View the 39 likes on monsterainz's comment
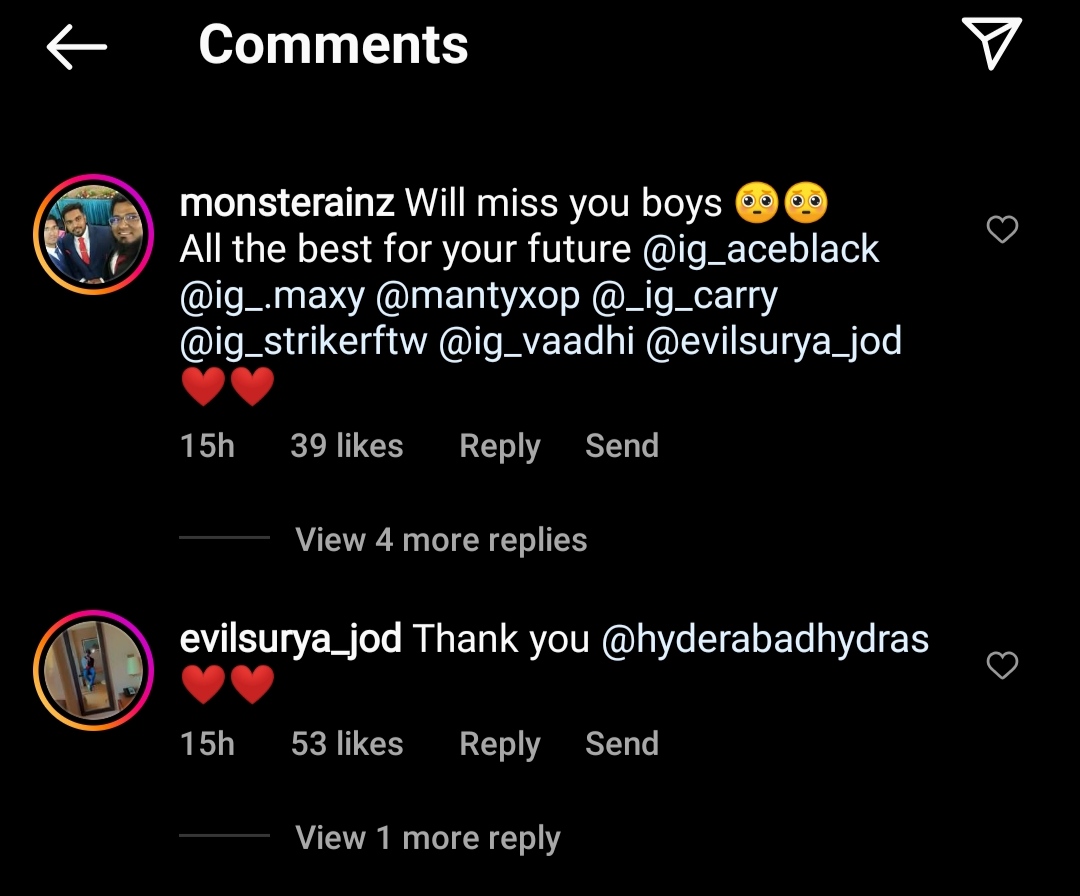1080x896 pixels. (346, 446)
